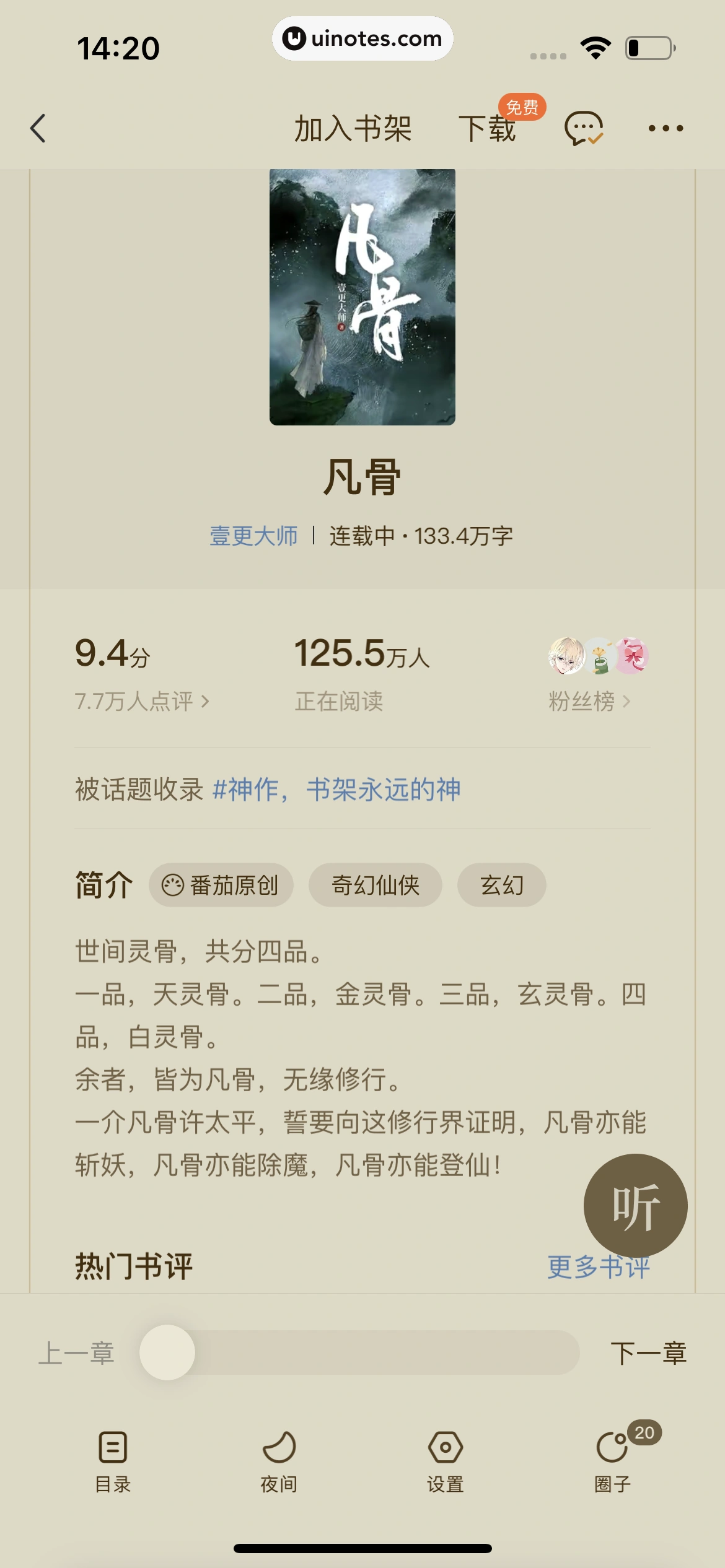Go back using the back arrow
This screenshot has height=1568, width=725.
[x=38, y=129]
